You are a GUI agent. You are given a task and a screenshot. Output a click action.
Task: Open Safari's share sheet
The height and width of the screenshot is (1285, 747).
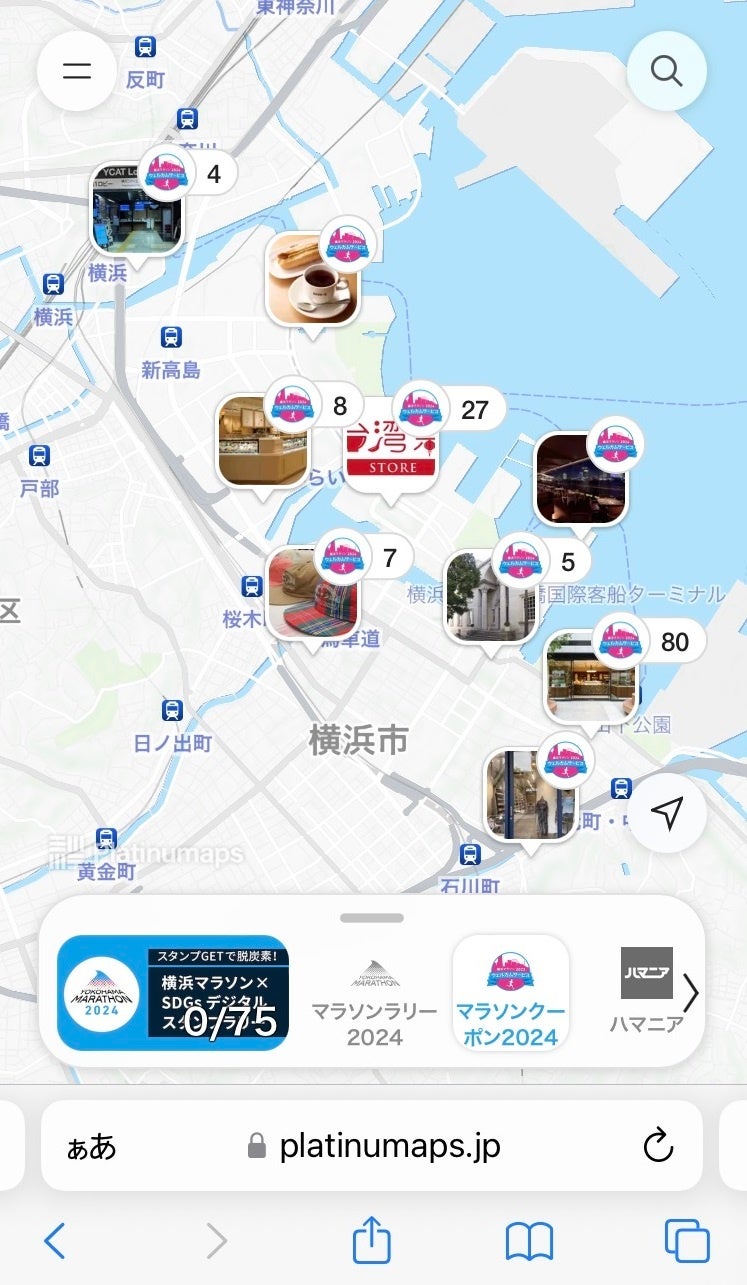point(371,1241)
